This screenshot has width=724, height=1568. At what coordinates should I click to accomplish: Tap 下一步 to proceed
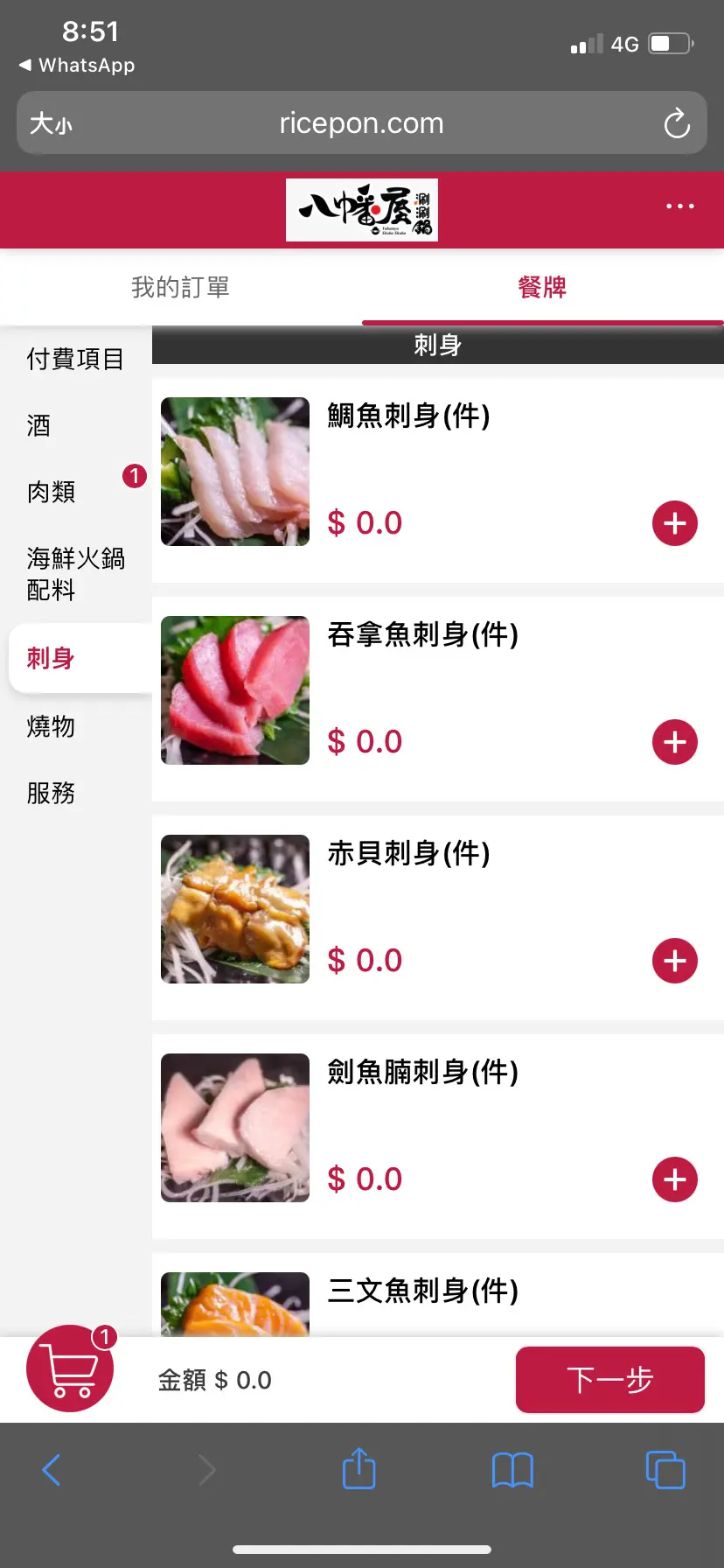[x=609, y=1380]
